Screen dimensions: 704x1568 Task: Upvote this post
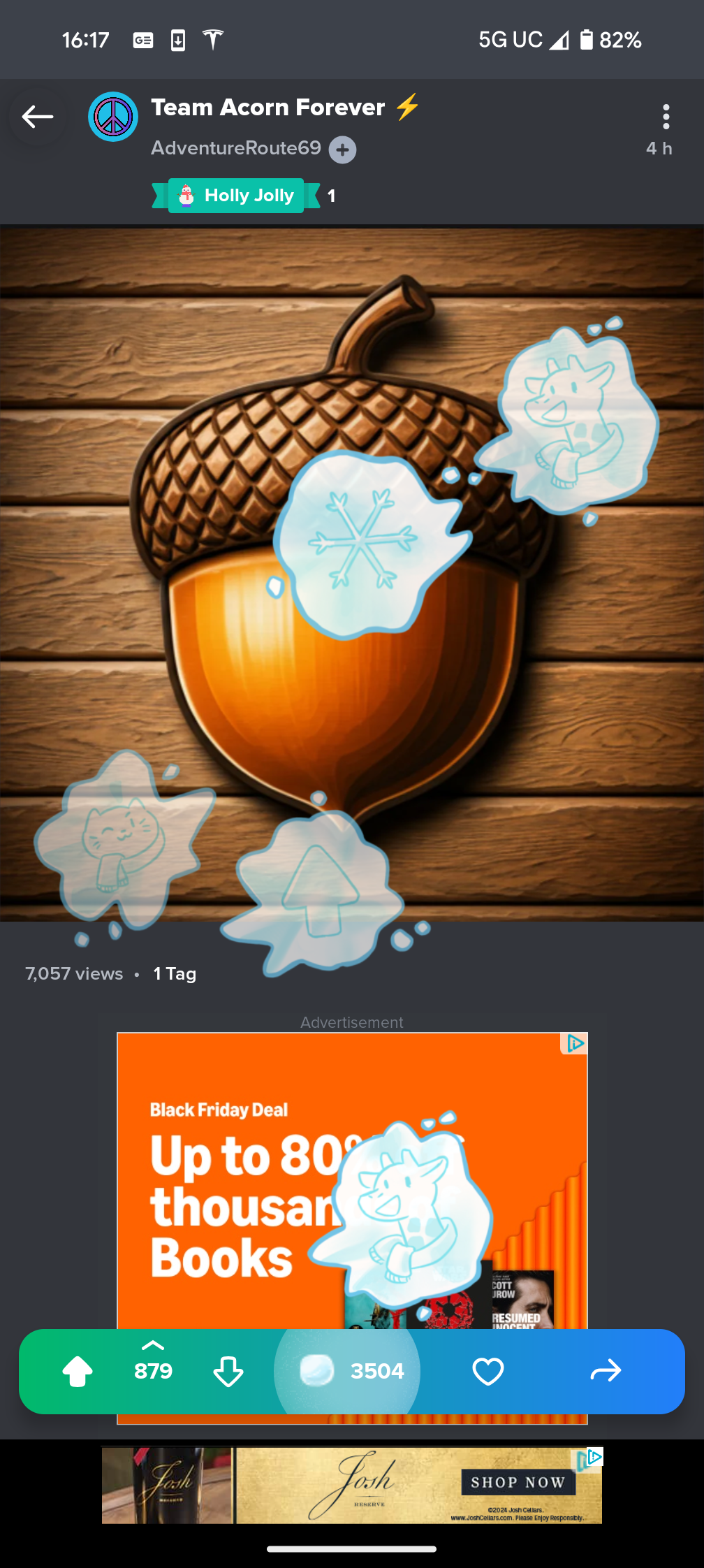[78, 1371]
